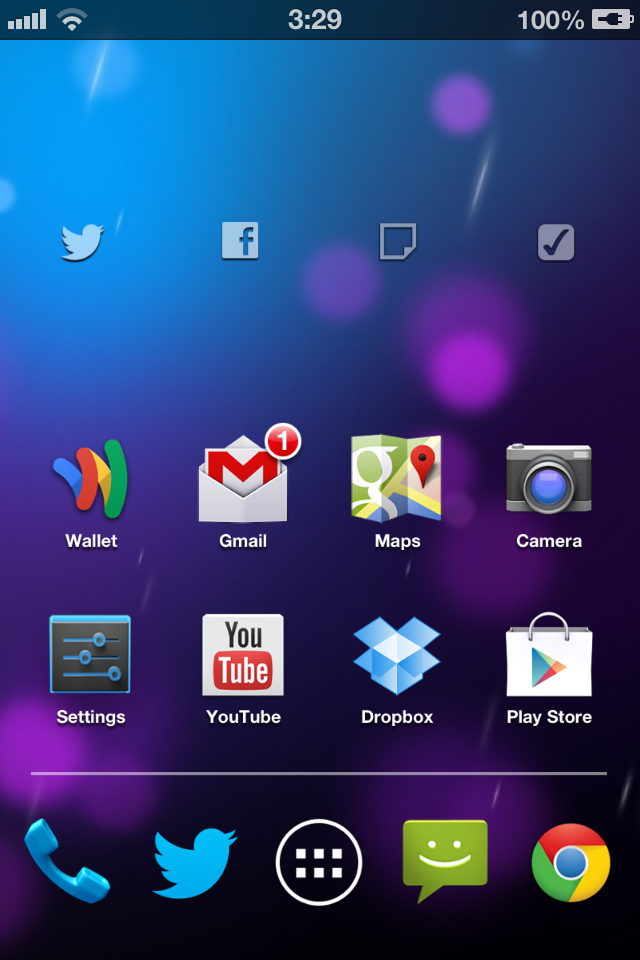Open the Twitter shortcut in the top row
The width and height of the screenshot is (640, 960).
click(83, 242)
